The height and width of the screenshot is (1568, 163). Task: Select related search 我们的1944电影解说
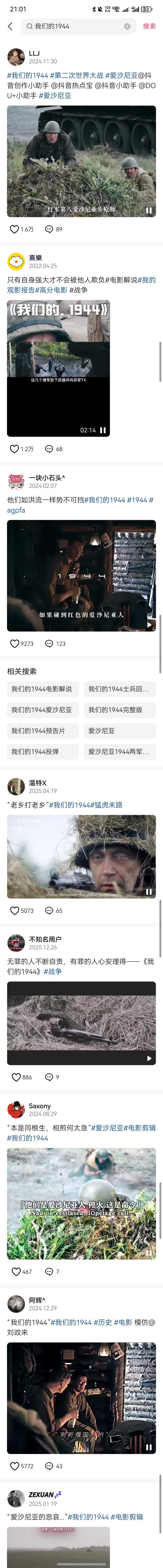(x=43, y=689)
